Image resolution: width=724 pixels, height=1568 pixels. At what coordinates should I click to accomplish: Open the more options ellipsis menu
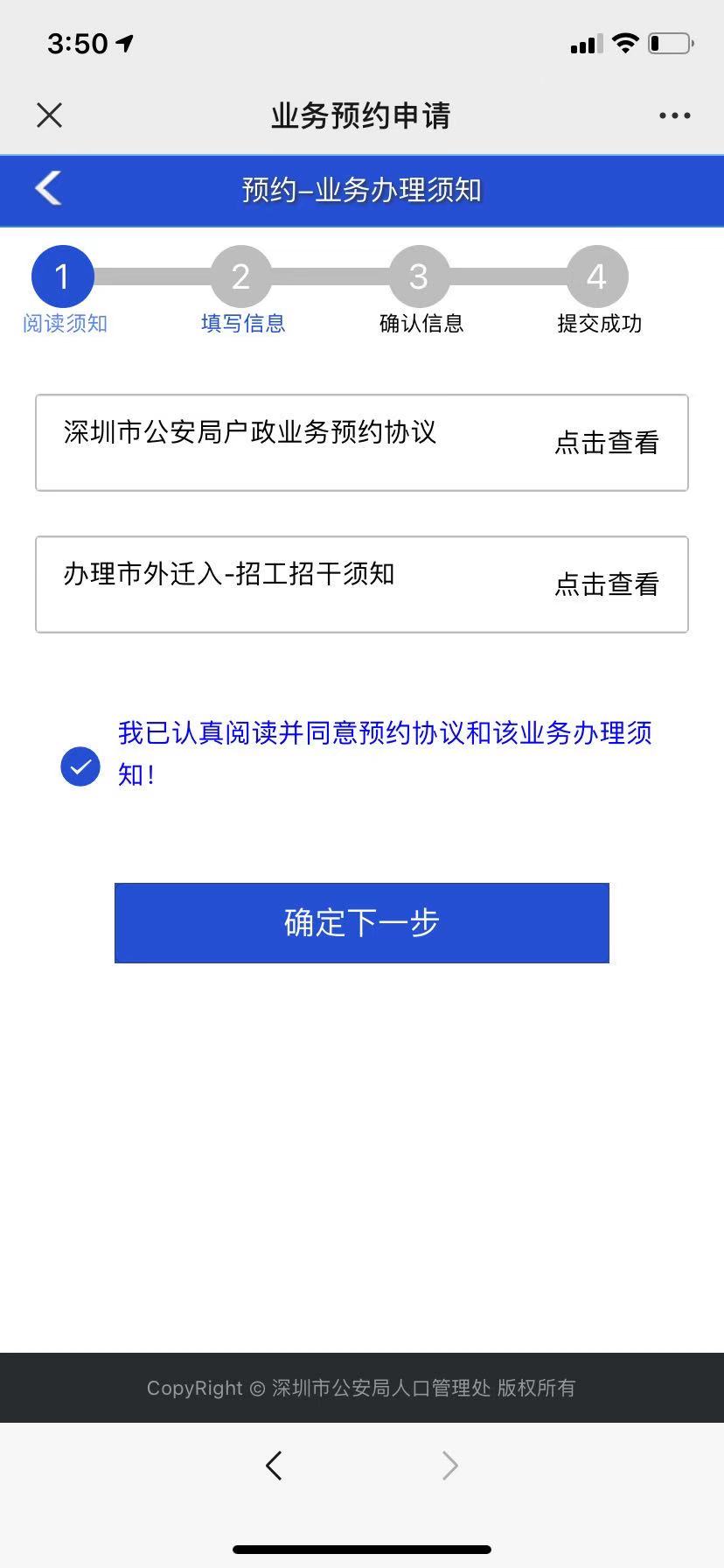click(x=674, y=115)
